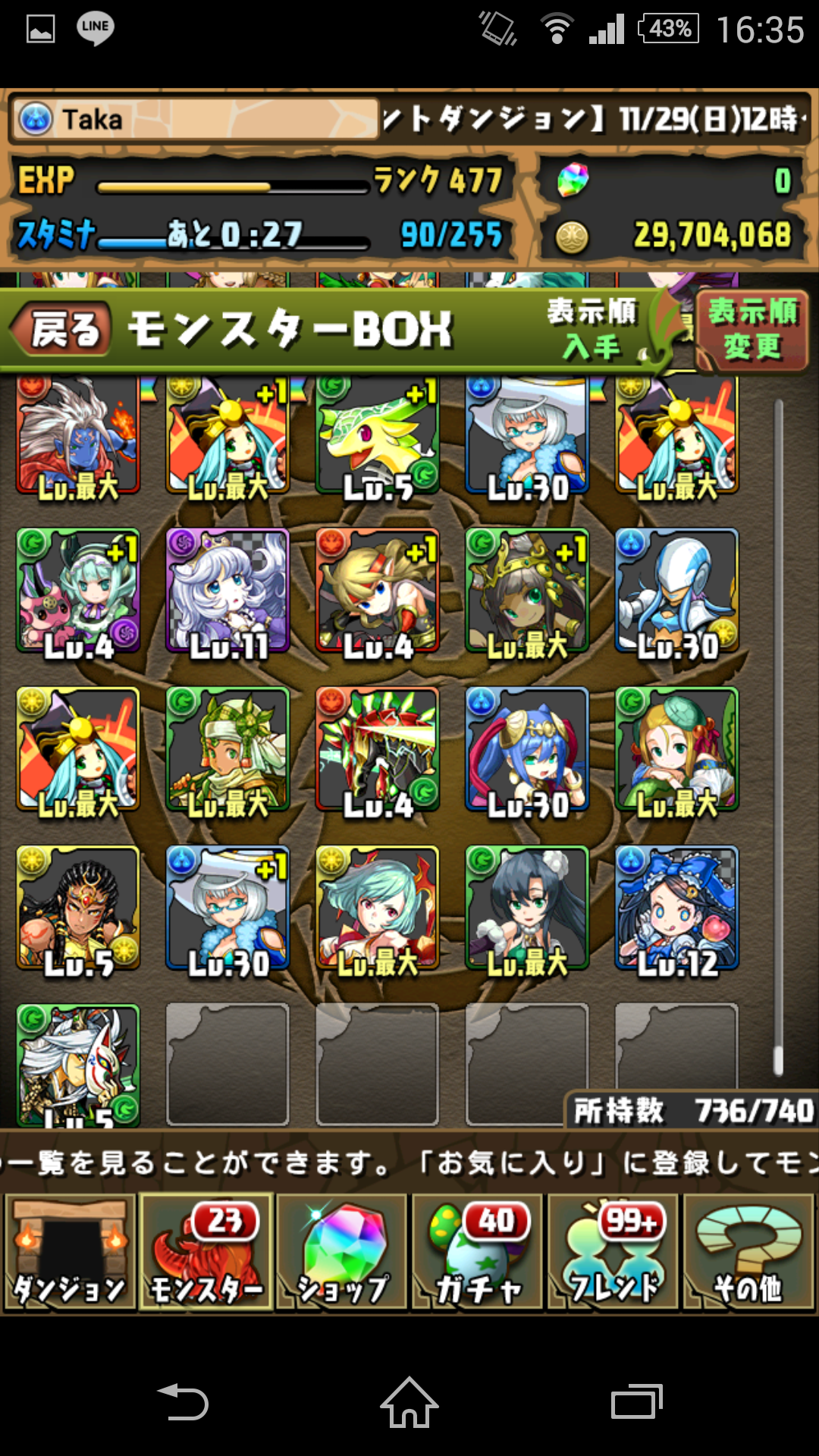This screenshot has width=819, height=1456.
Task: Choose the white-robot Lv.30 monster
Action: [x=676, y=591]
